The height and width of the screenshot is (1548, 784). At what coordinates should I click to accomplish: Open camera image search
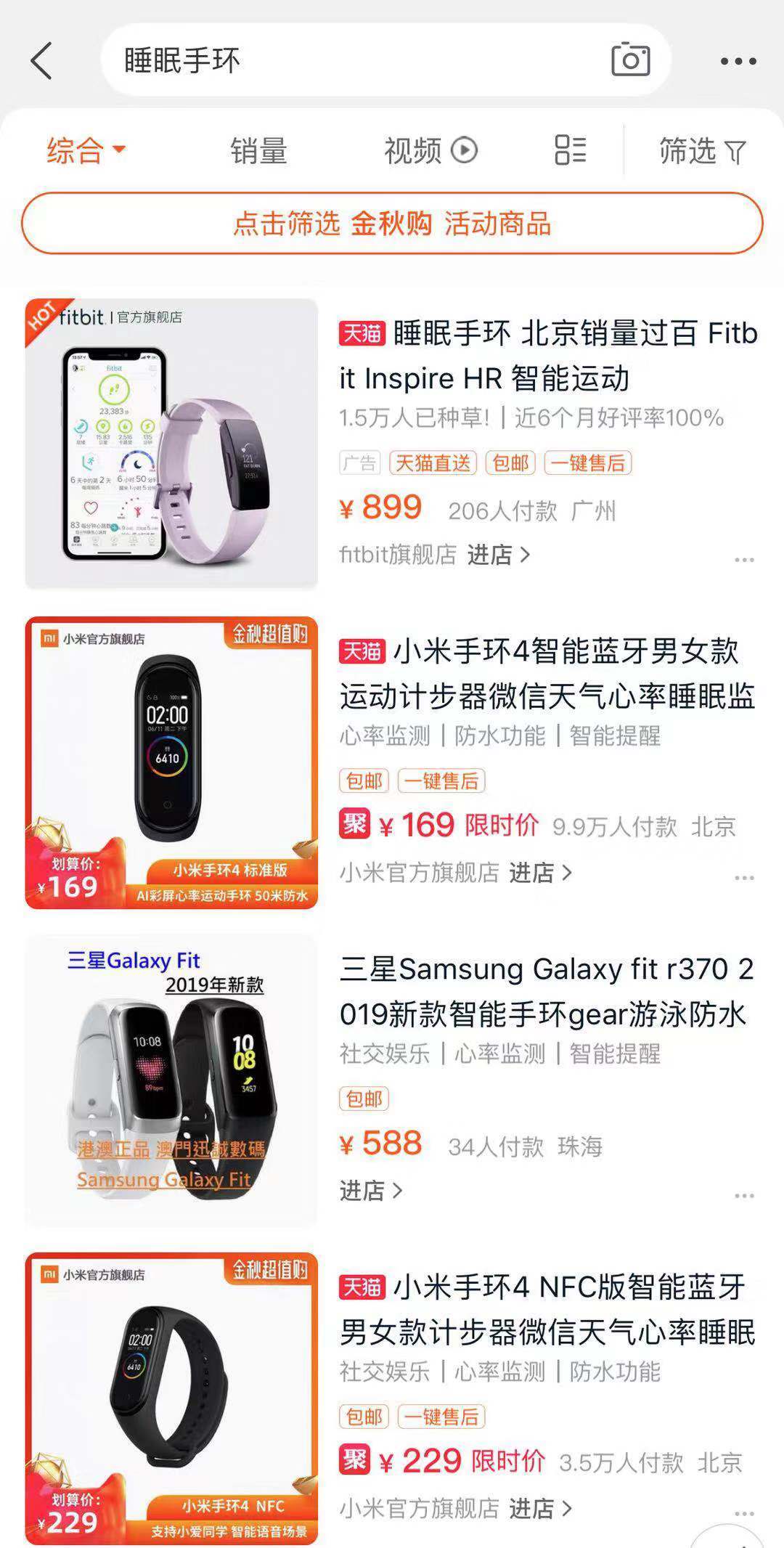[630, 60]
